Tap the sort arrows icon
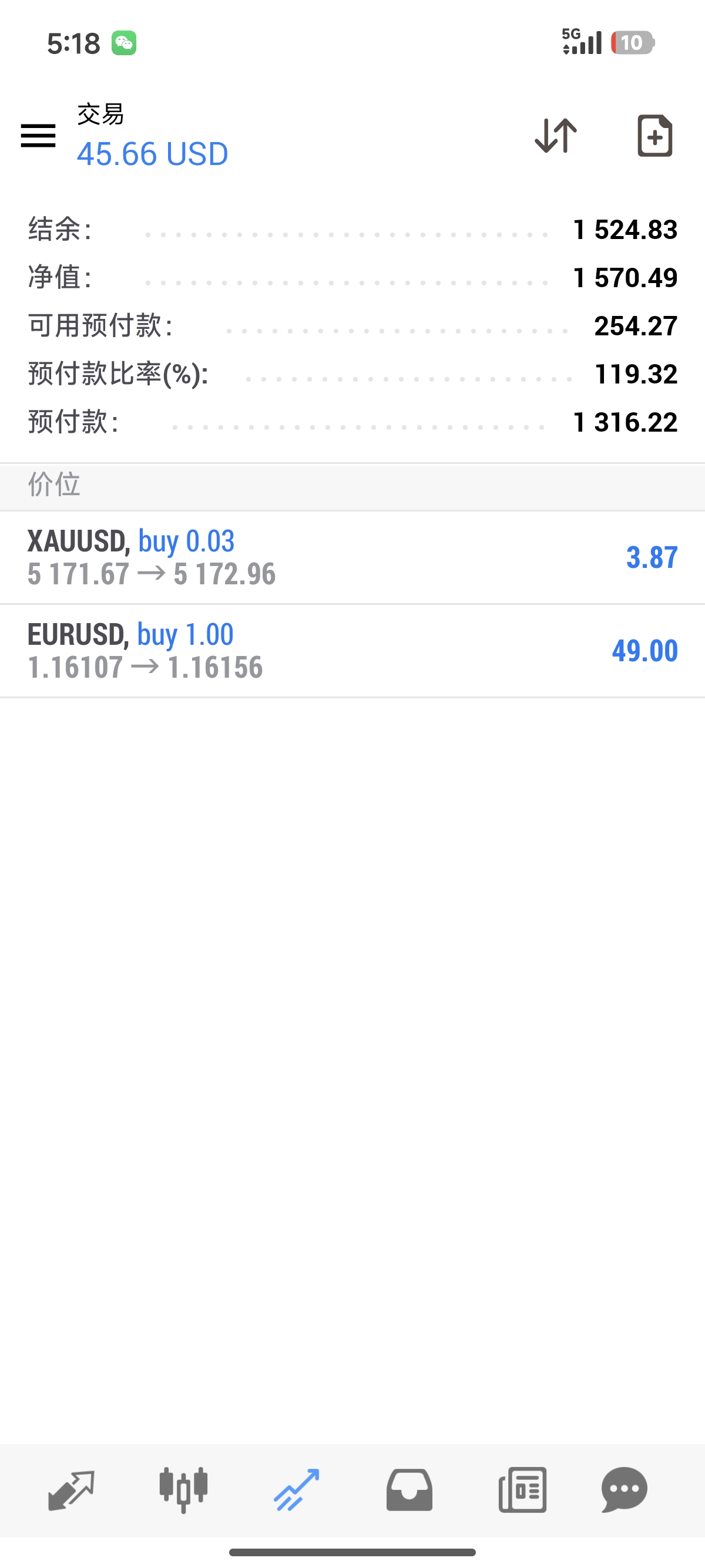 (x=555, y=135)
